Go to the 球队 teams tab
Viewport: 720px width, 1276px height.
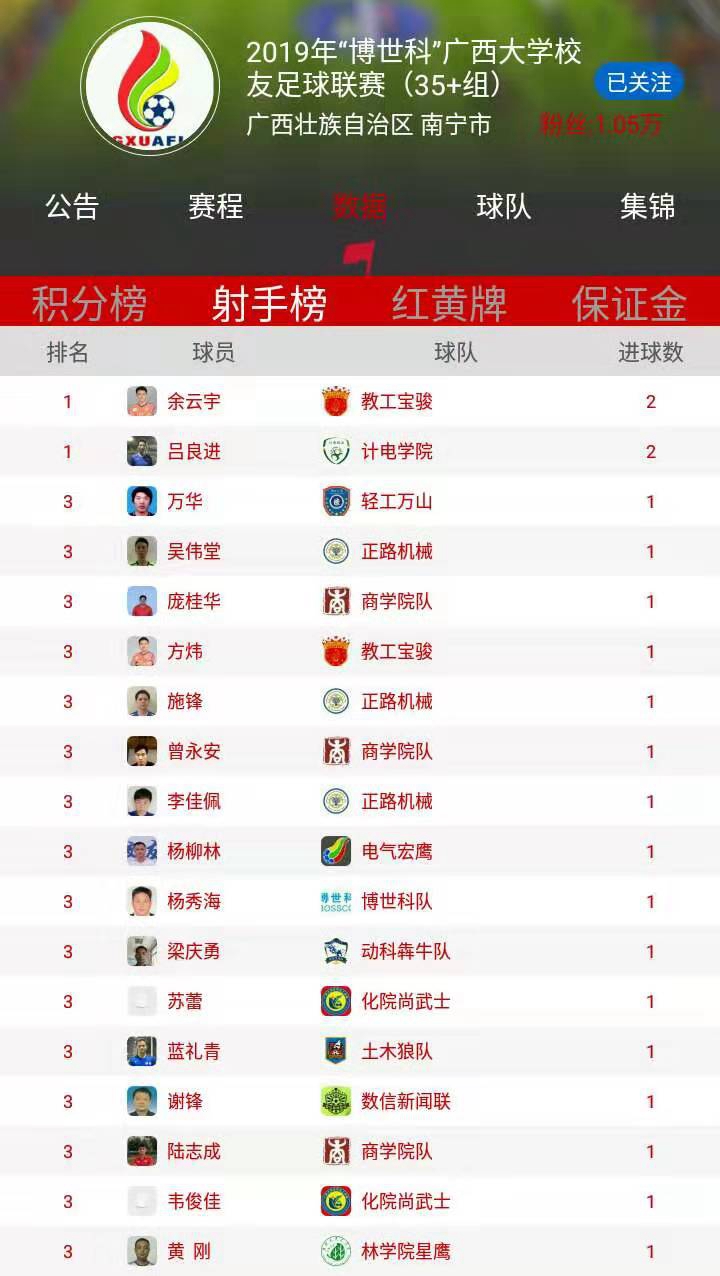click(504, 207)
